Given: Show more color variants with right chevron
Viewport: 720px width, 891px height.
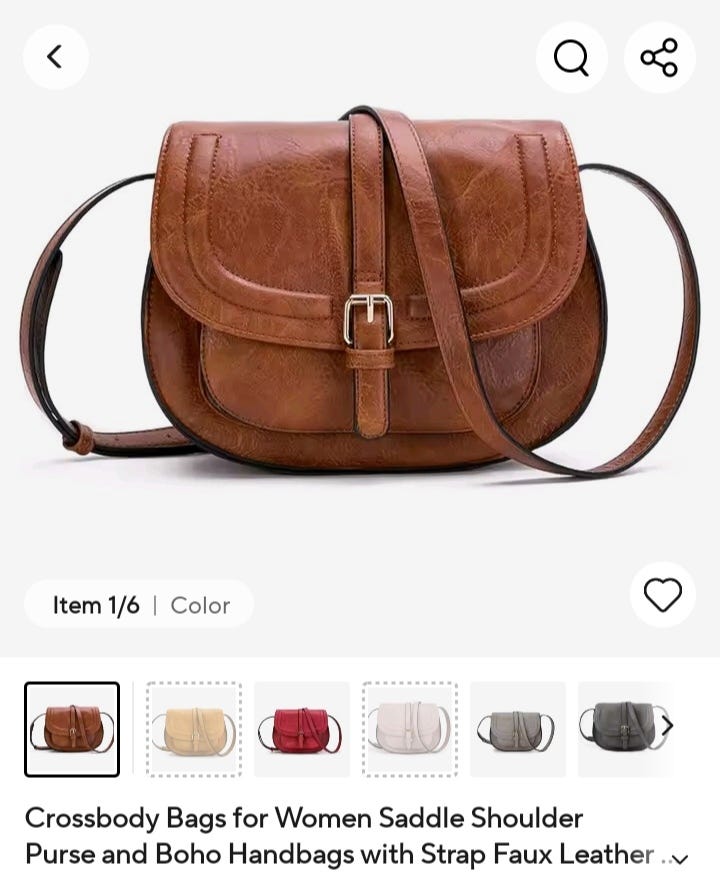Looking at the screenshot, I should tap(667, 725).
